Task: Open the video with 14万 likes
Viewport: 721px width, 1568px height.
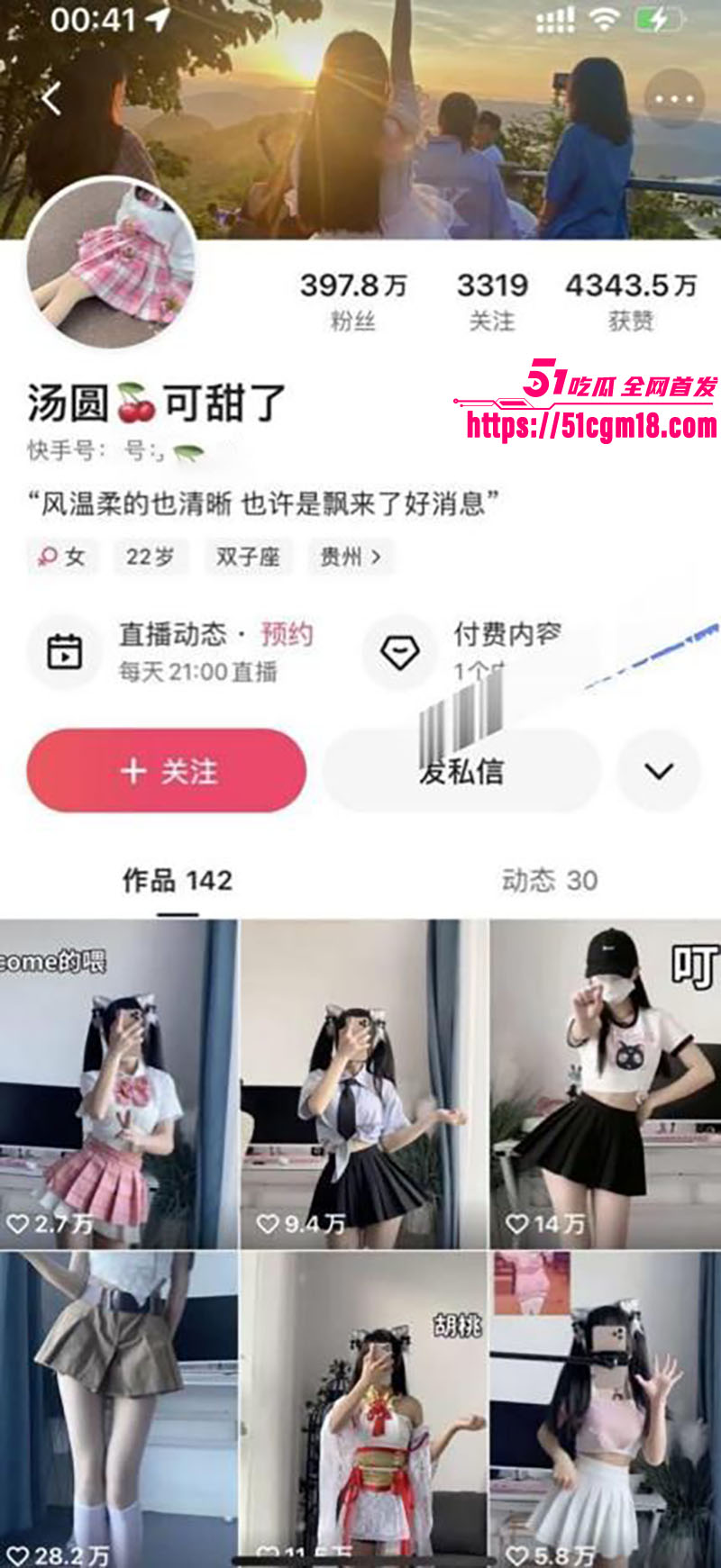Action: click(x=606, y=1083)
